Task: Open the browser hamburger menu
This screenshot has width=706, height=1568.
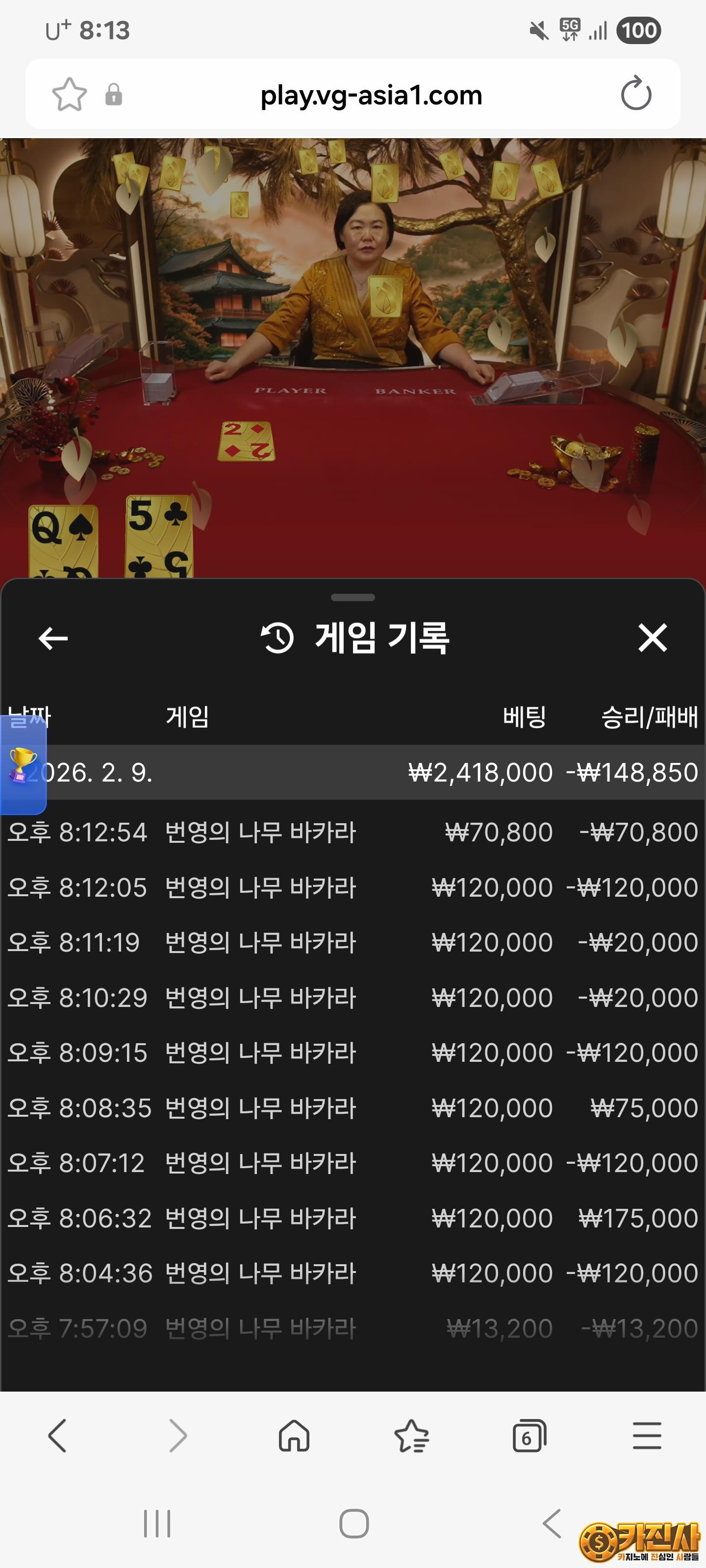Action: point(646,1436)
